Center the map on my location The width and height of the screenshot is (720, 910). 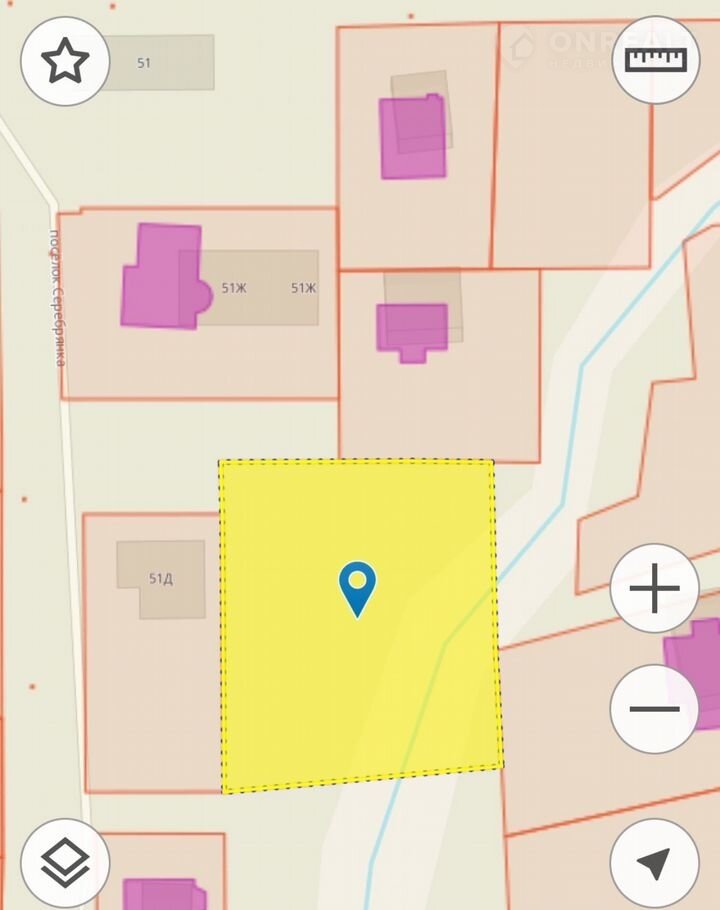click(654, 862)
